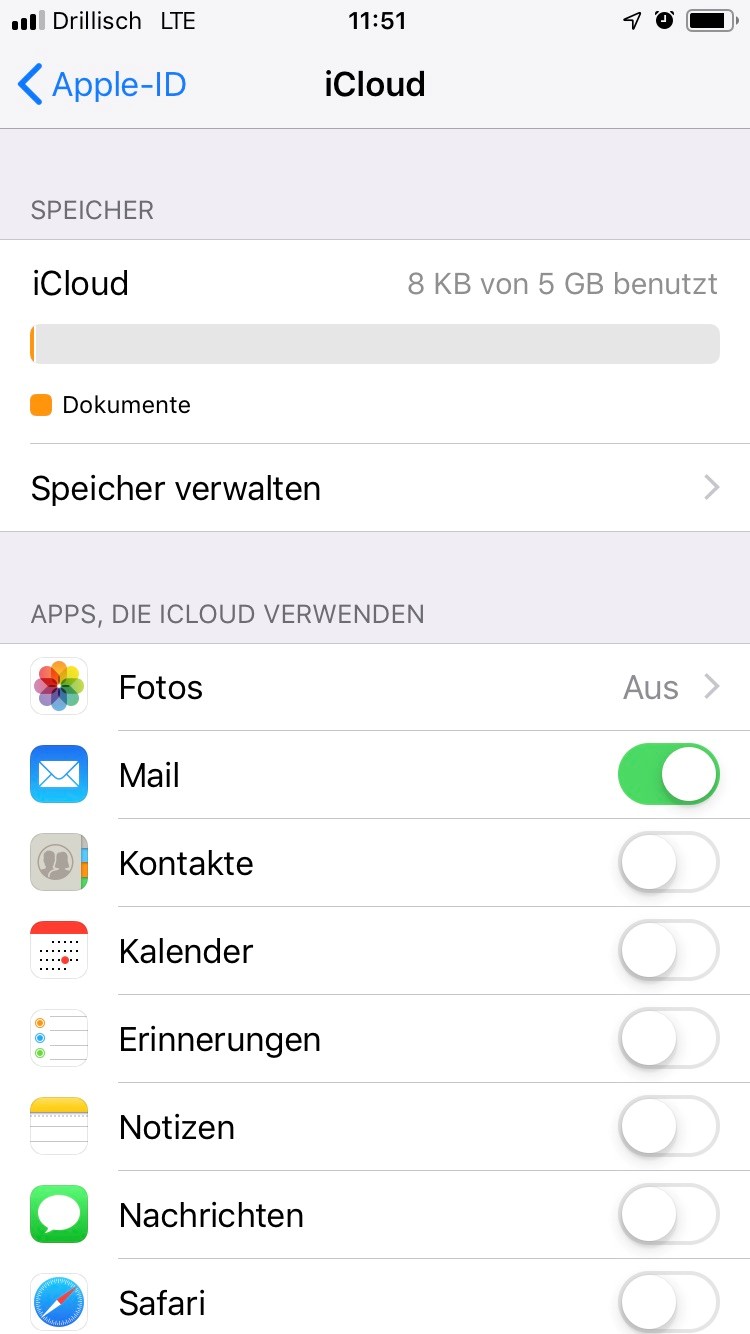Viewport: 750px width, 1334px height.
Task: Enable the Notizen toggle
Action: click(668, 1127)
